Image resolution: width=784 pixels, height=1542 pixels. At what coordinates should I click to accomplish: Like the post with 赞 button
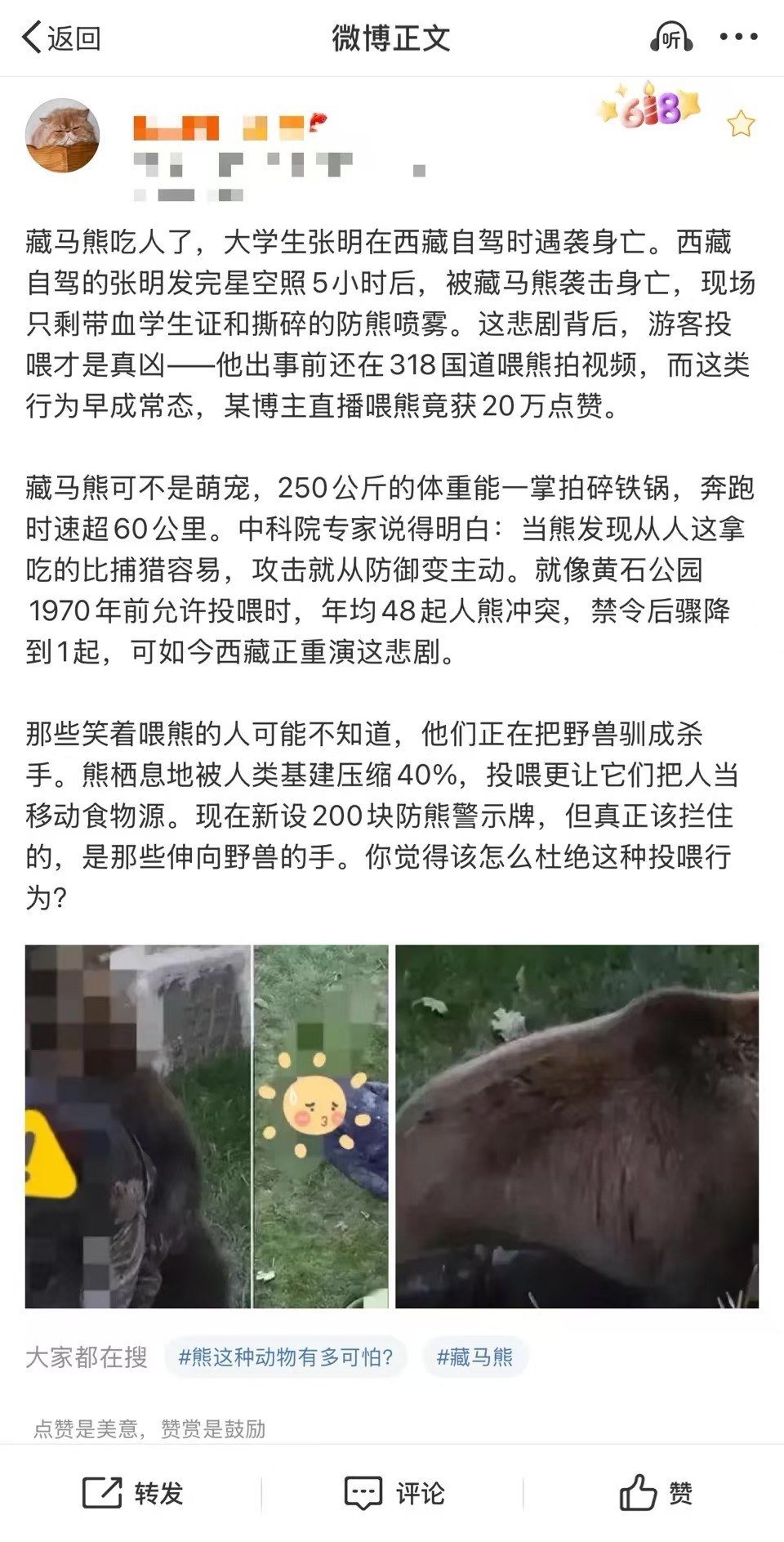(x=656, y=1493)
